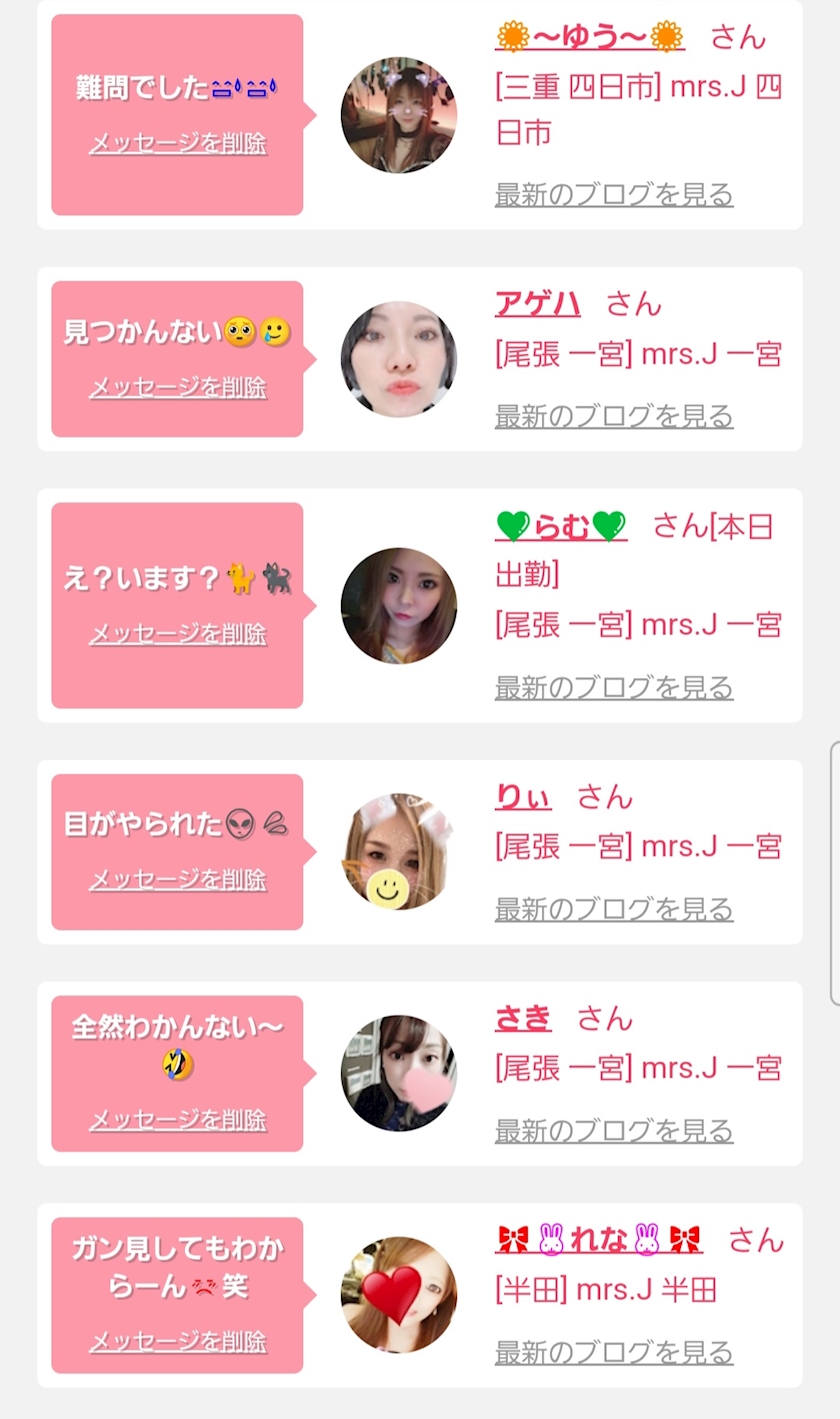Image resolution: width=840 pixels, height=1419 pixels.
Task: Open れな's profile link
Action: (599, 1241)
